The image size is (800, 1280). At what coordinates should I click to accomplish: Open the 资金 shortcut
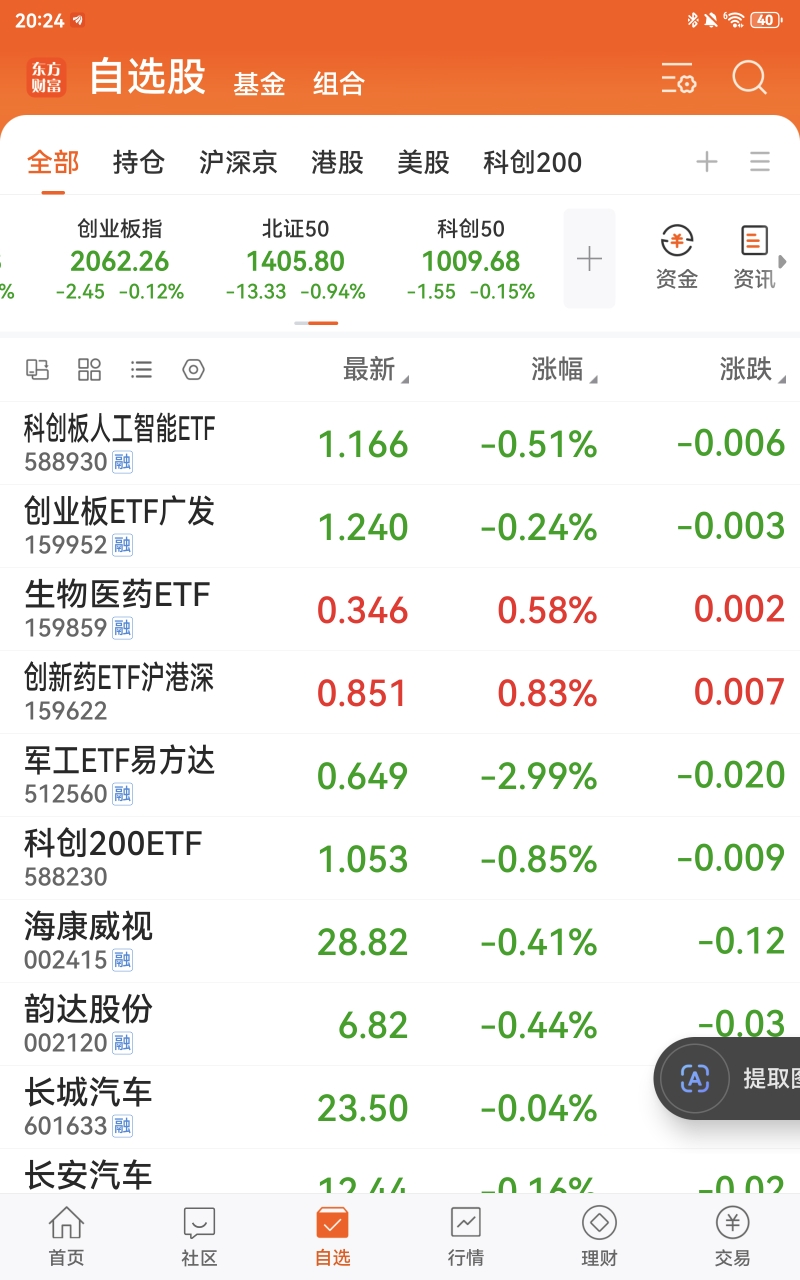tap(677, 258)
